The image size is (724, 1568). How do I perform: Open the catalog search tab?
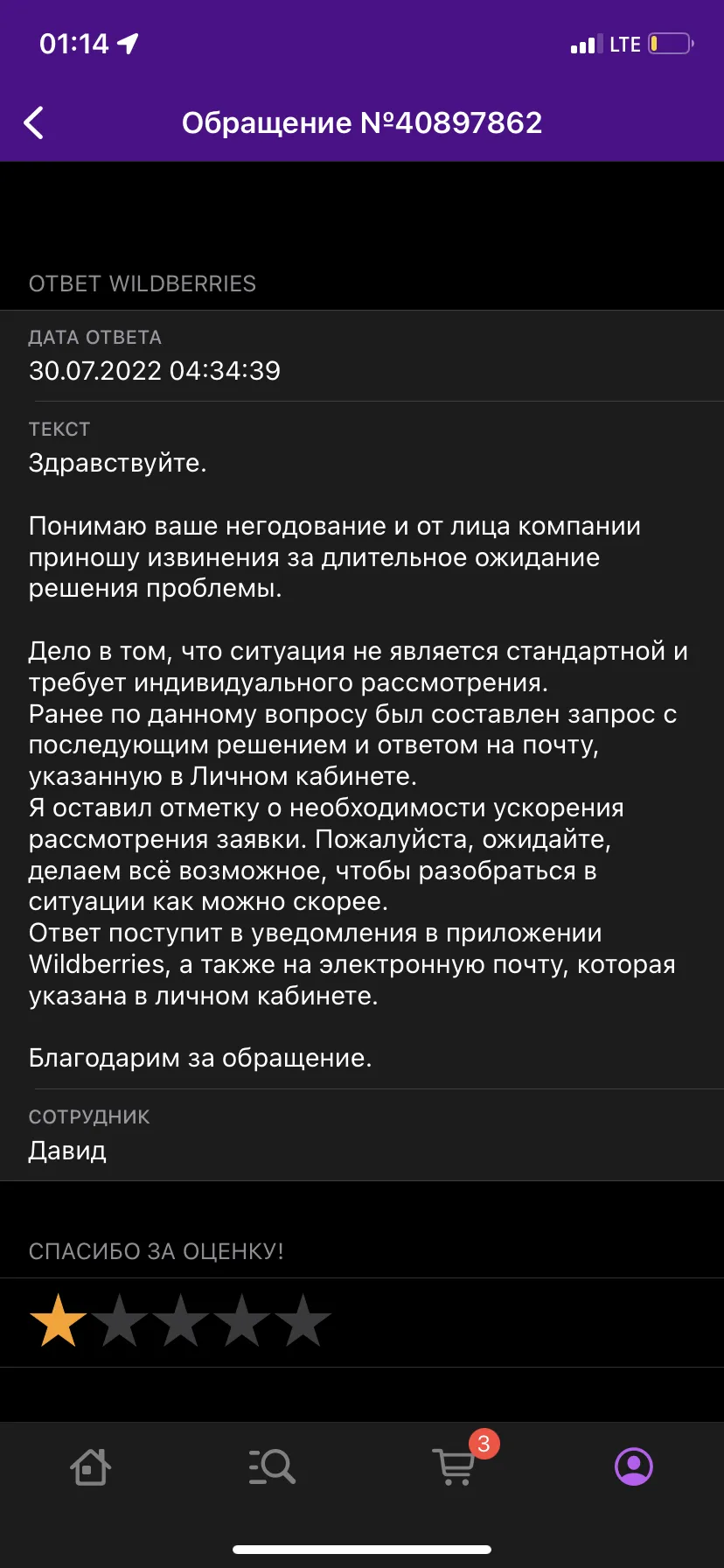pyautogui.click(x=271, y=1467)
